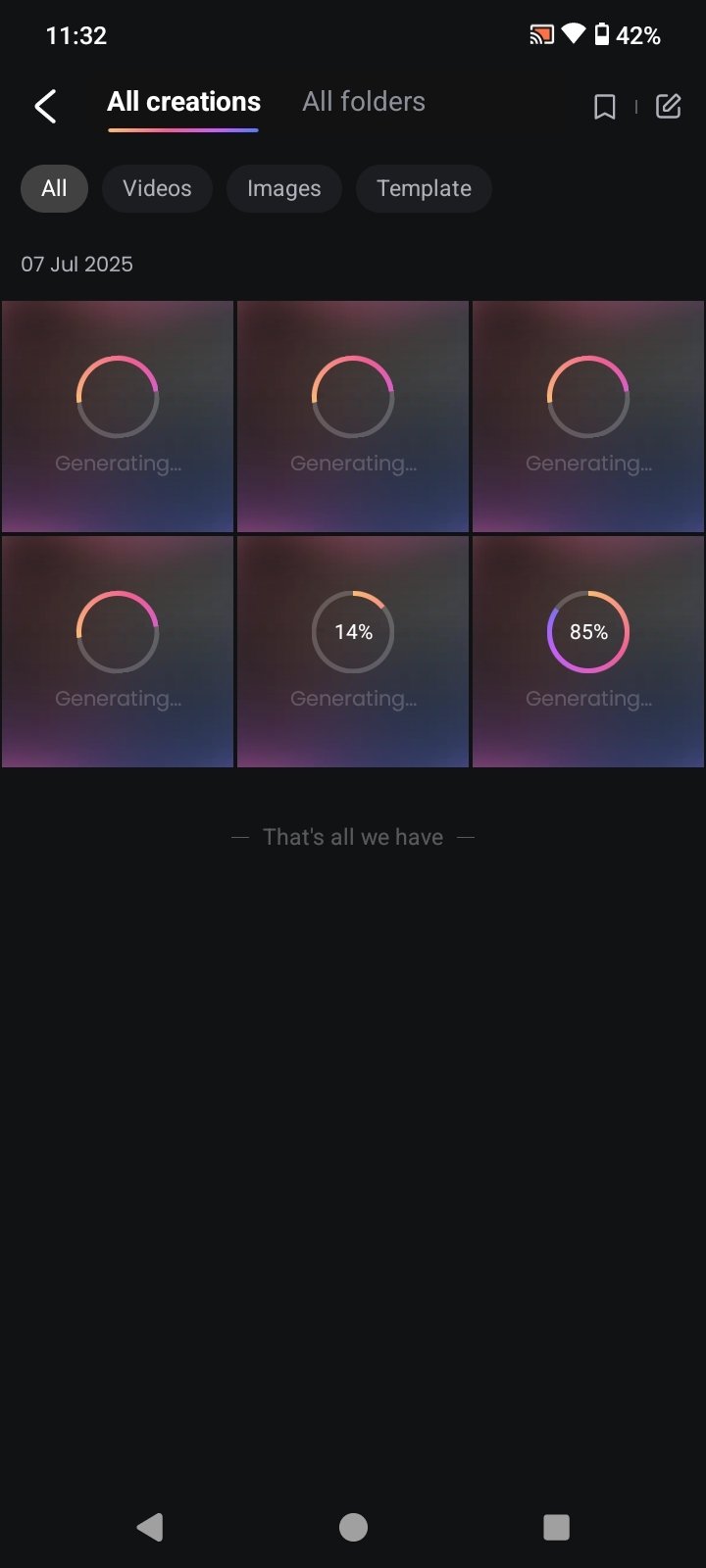Select the All creations tab
The width and height of the screenshot is (706, 1568).
(x=183, y=102)
